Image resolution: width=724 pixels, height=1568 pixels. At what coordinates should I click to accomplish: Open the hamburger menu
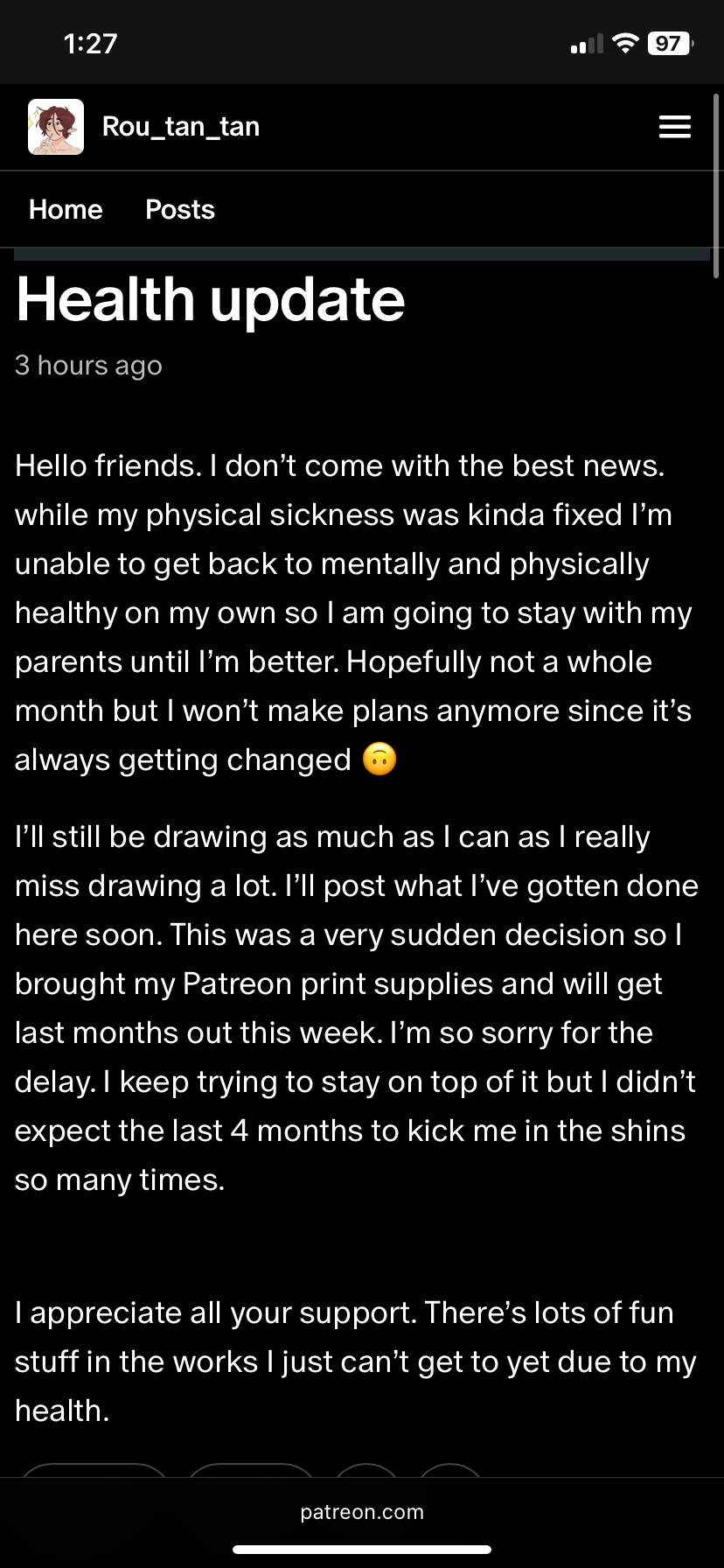(x=674, y=127)
